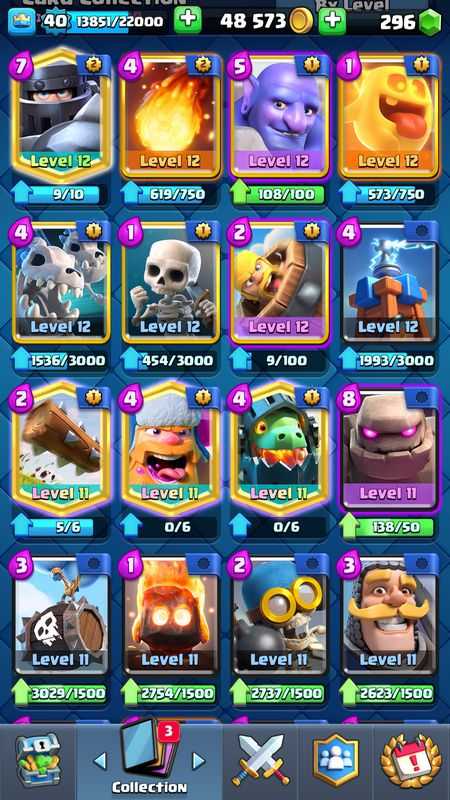
Task: Open the Shop chest tab
Action: tap(39, 760)
